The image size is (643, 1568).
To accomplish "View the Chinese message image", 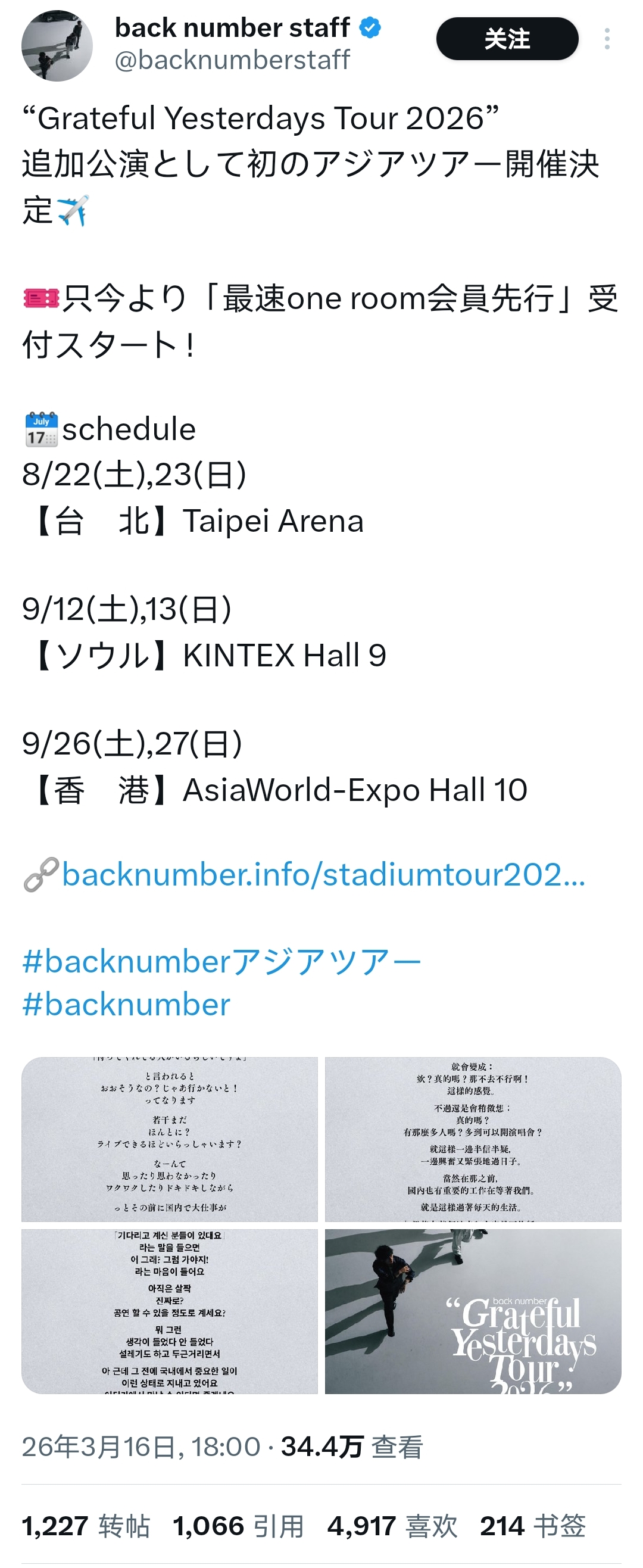I will click(x=473, y=1139).
